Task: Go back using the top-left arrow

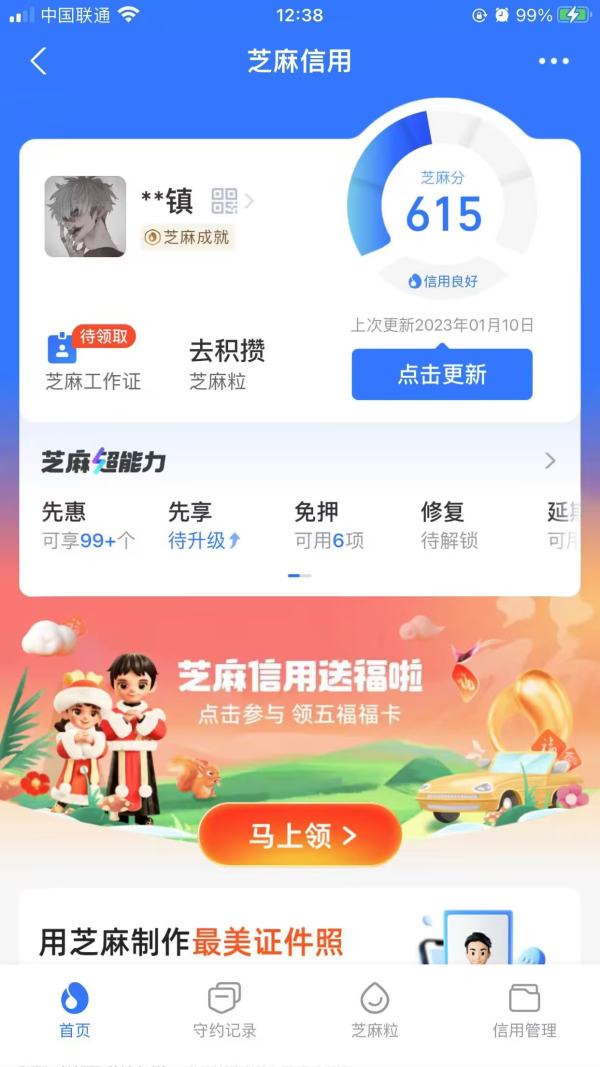Action: (x=39, y=61)
